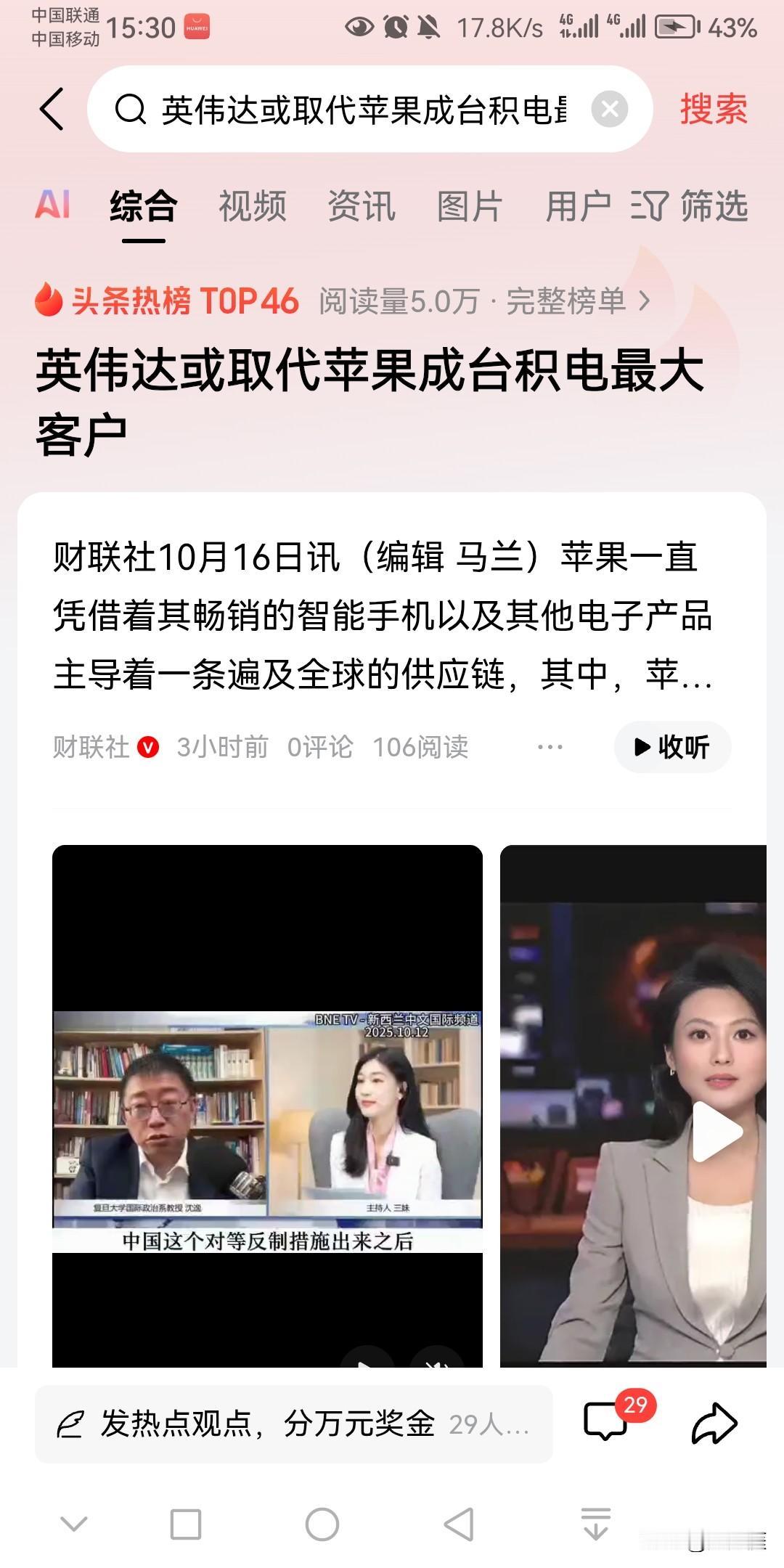Play the news anchor video
This screenshot has height=1568, width=784.
715,1131
